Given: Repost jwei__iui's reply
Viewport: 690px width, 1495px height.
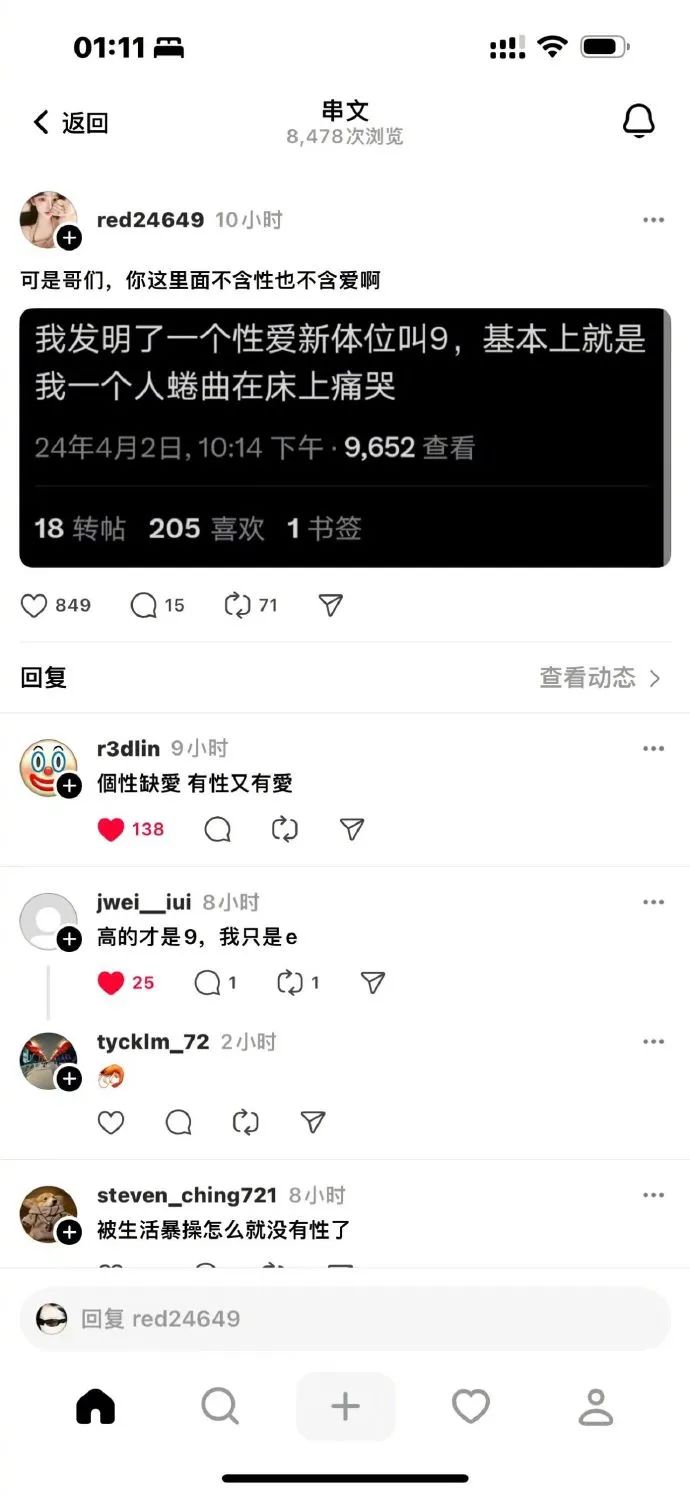Looking at the screenshot, I should click(290, 983).
